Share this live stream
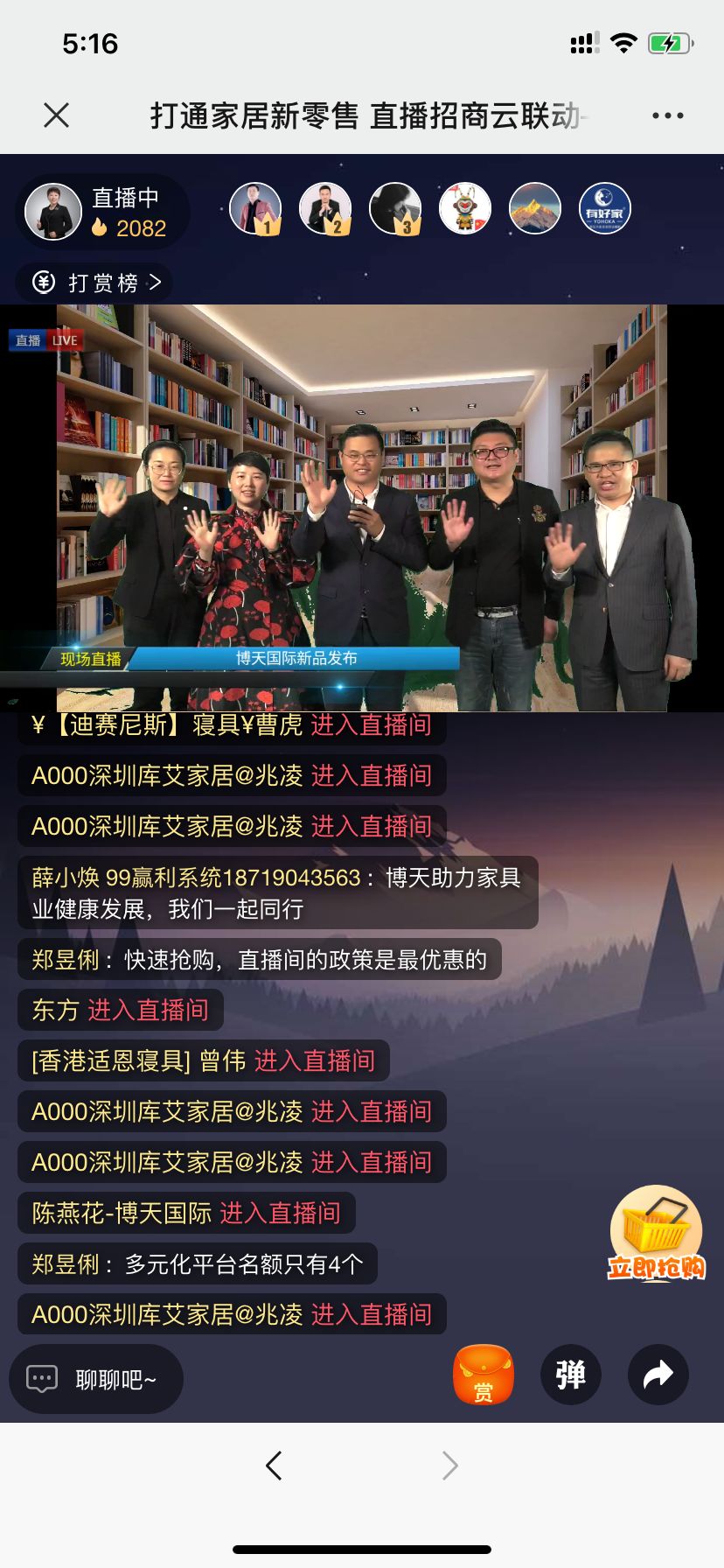 coord(658,1375)
